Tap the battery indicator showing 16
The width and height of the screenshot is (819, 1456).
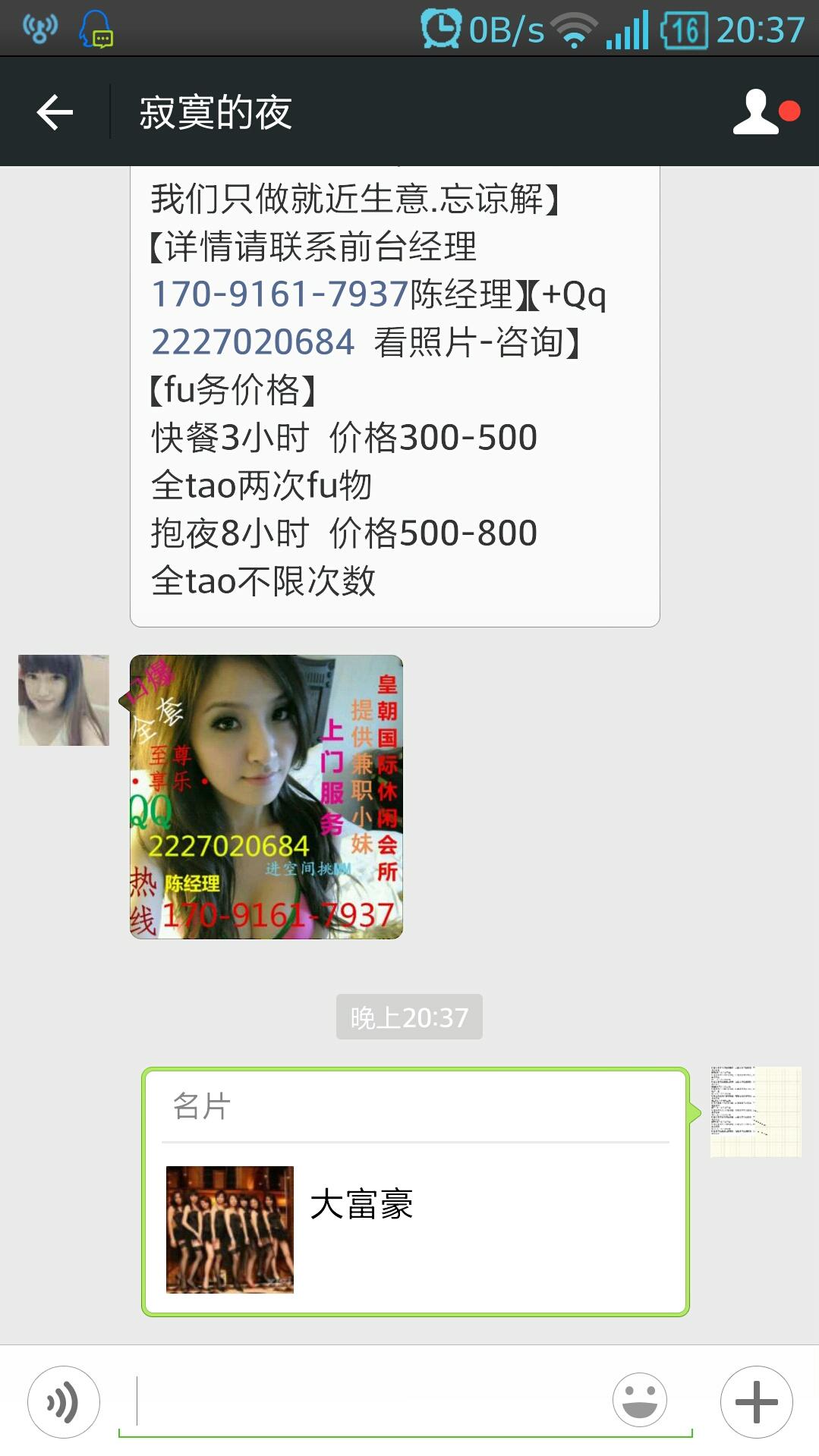682,29
